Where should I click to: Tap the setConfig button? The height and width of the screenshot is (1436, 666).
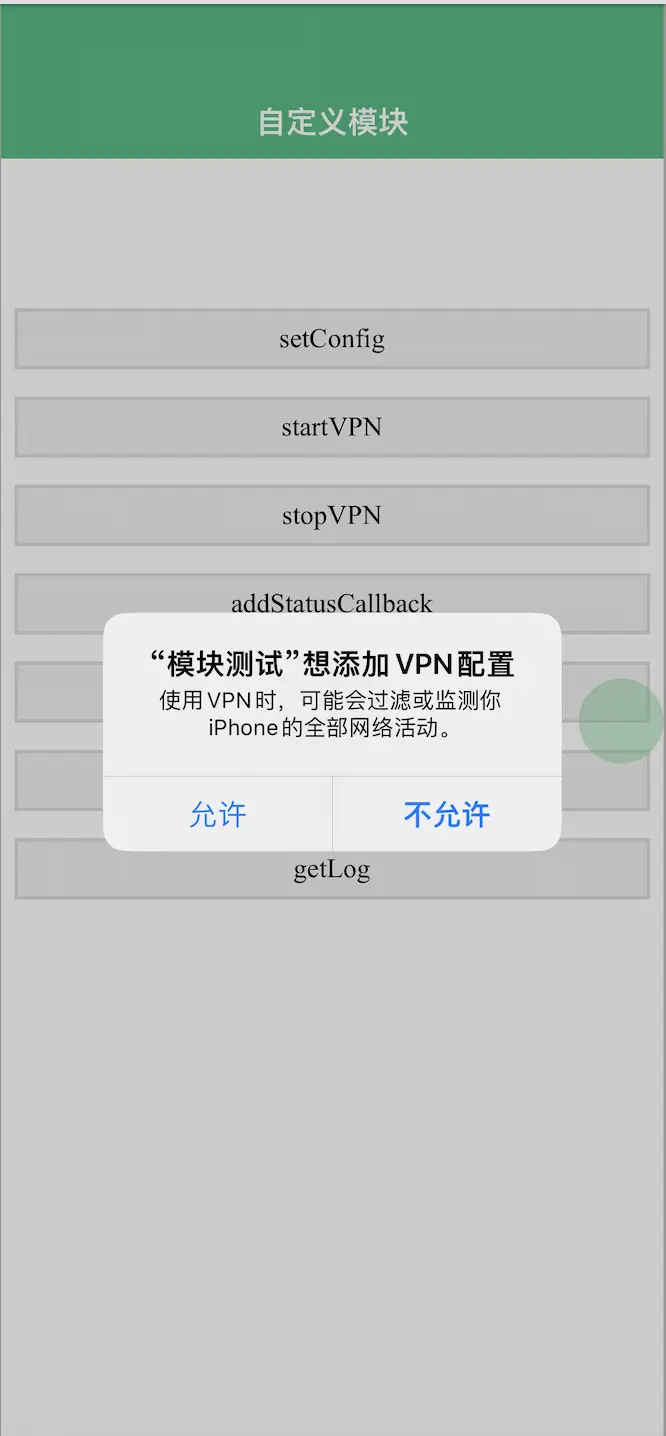click(x=332, y=339)
